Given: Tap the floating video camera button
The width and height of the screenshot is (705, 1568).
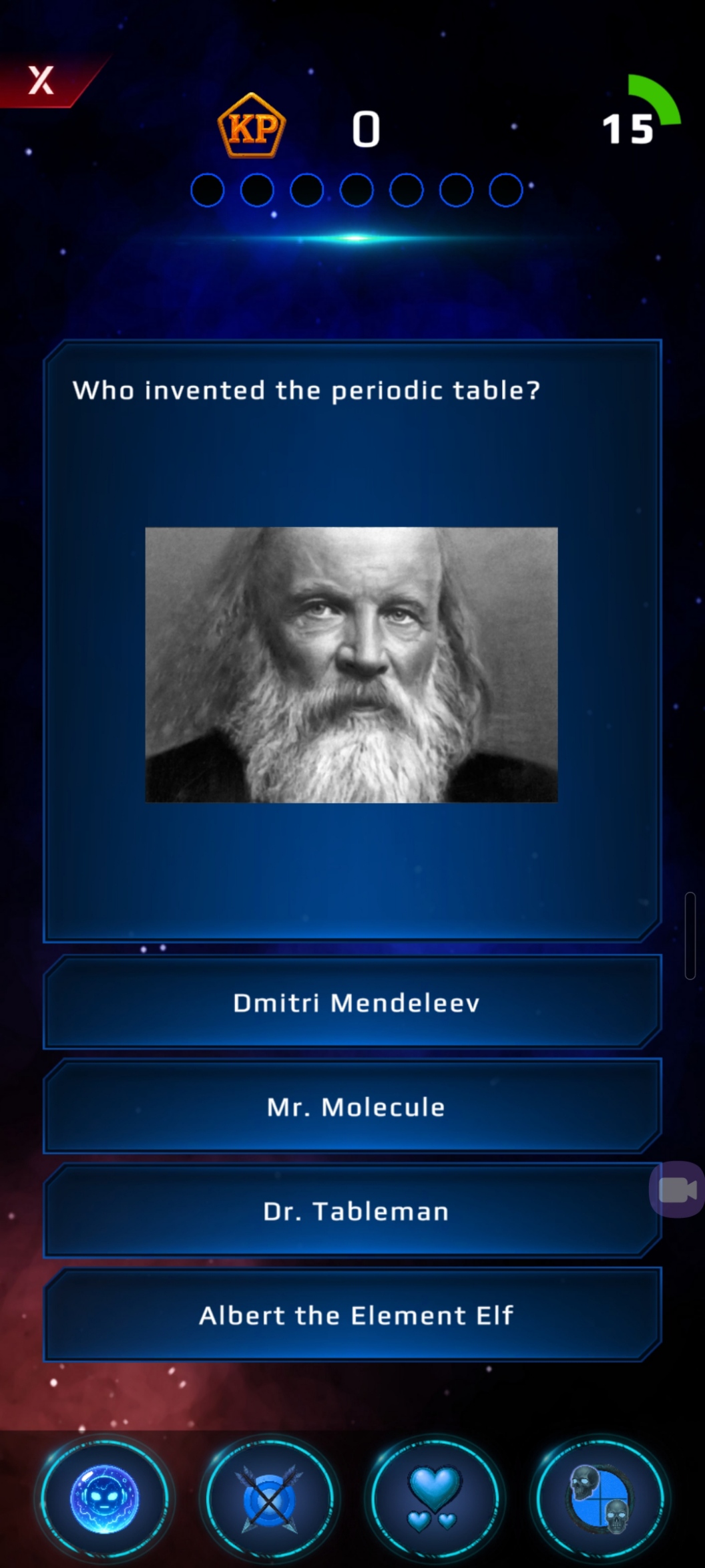Looking at the screenshot, I should tap(677, 1190).
